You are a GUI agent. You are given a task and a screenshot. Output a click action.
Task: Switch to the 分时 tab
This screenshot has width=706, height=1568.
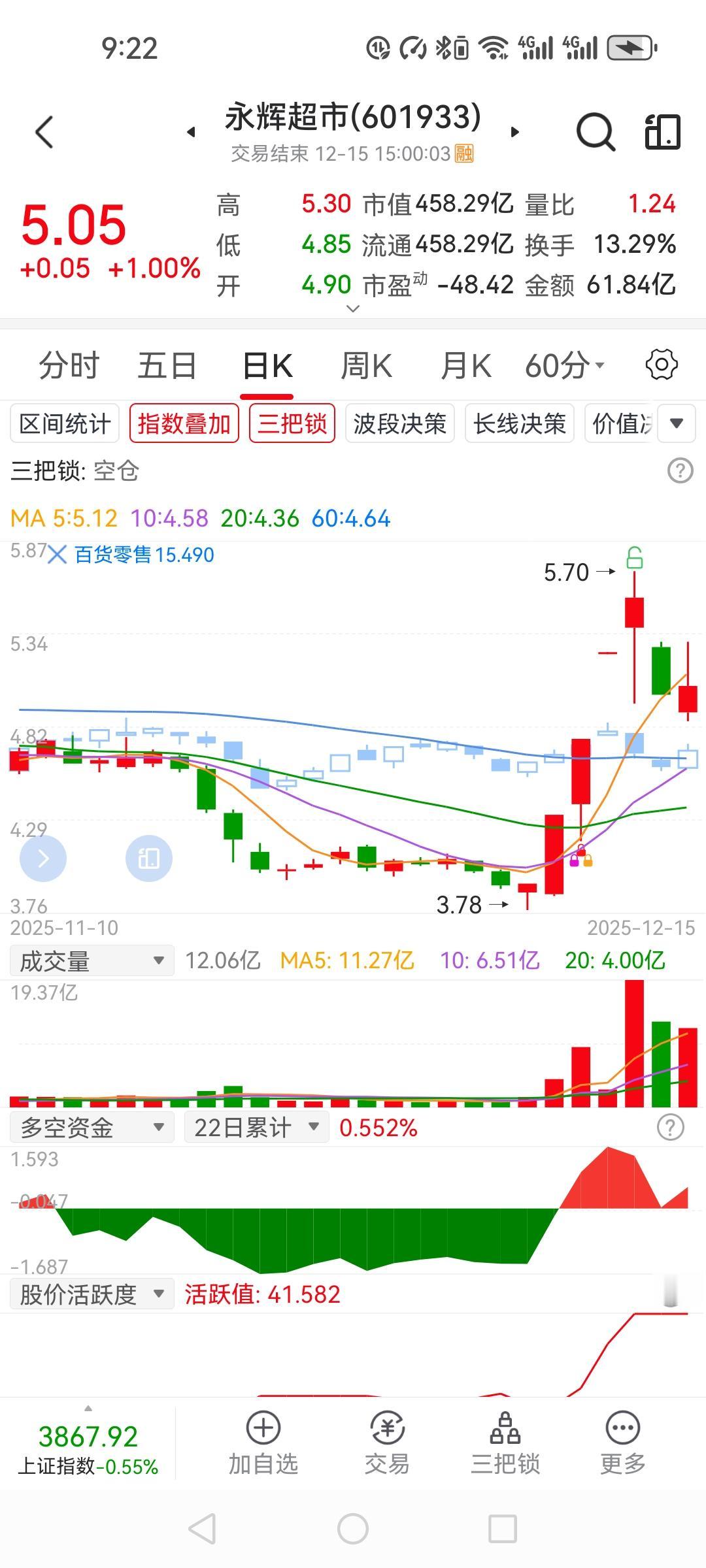coord(69,365)
